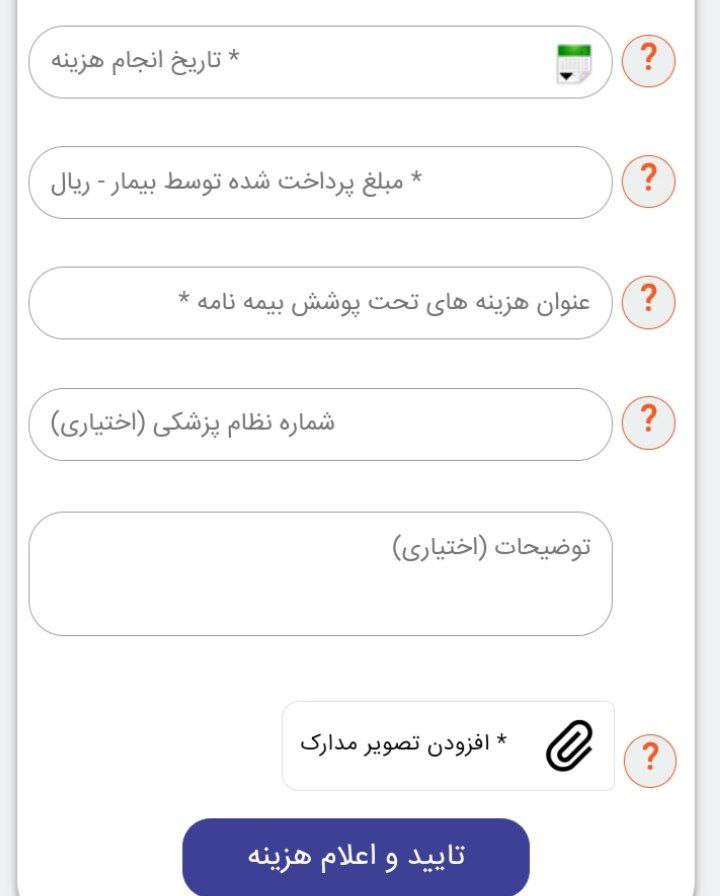720x896 pixels.
Task: Open the calendar picker icon
Action: pyautogui.click(x=574, y=63)
